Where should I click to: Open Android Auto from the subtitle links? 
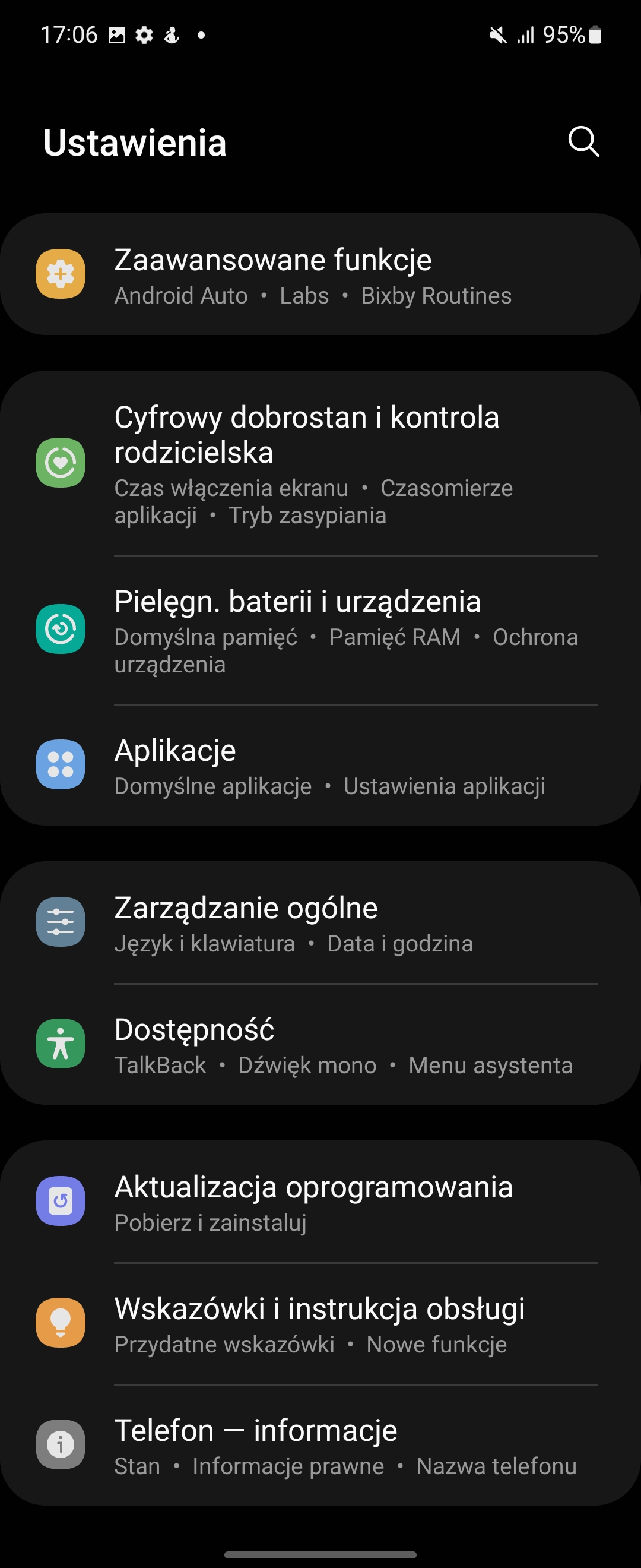tap(180, 295)
